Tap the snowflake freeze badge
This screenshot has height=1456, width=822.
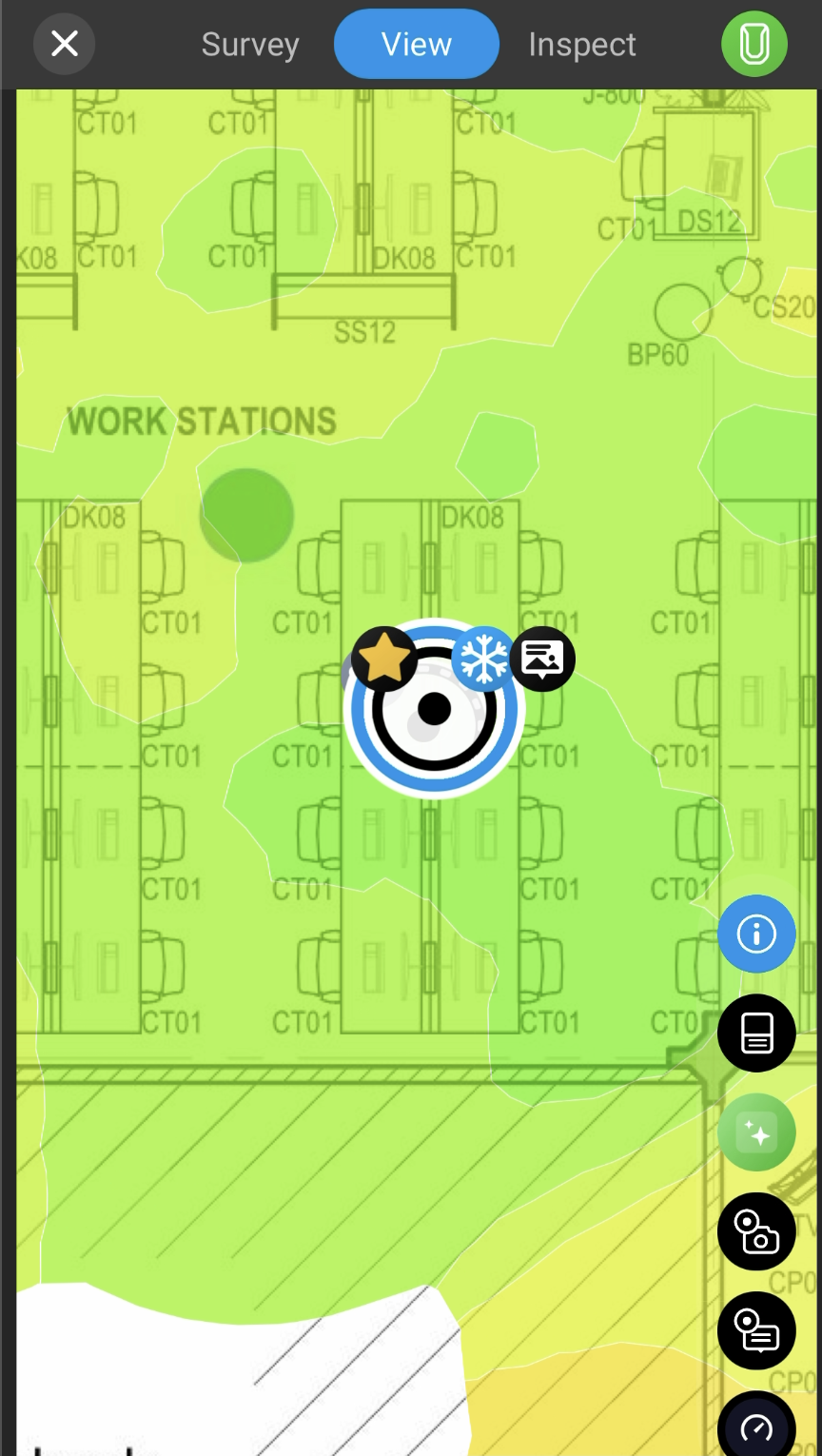click(483, 658)
